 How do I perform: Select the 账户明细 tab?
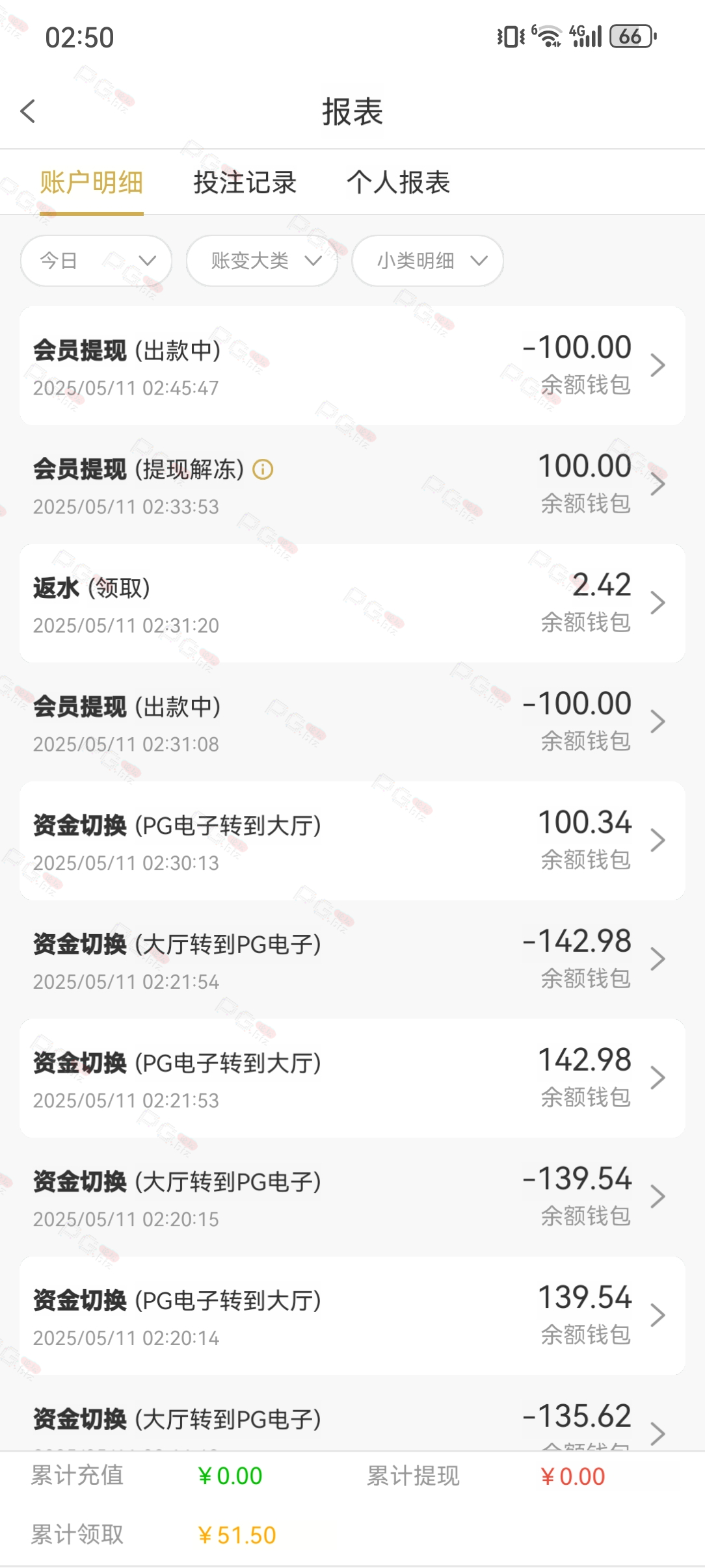pos(91,183)
